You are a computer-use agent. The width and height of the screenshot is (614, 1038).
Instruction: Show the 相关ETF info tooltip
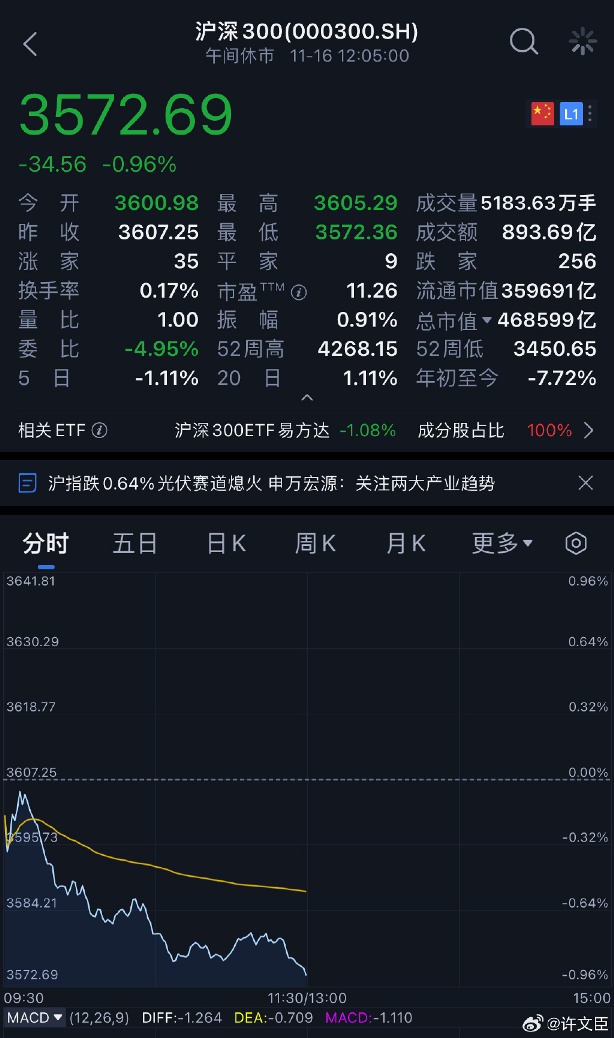coord(99,430)
